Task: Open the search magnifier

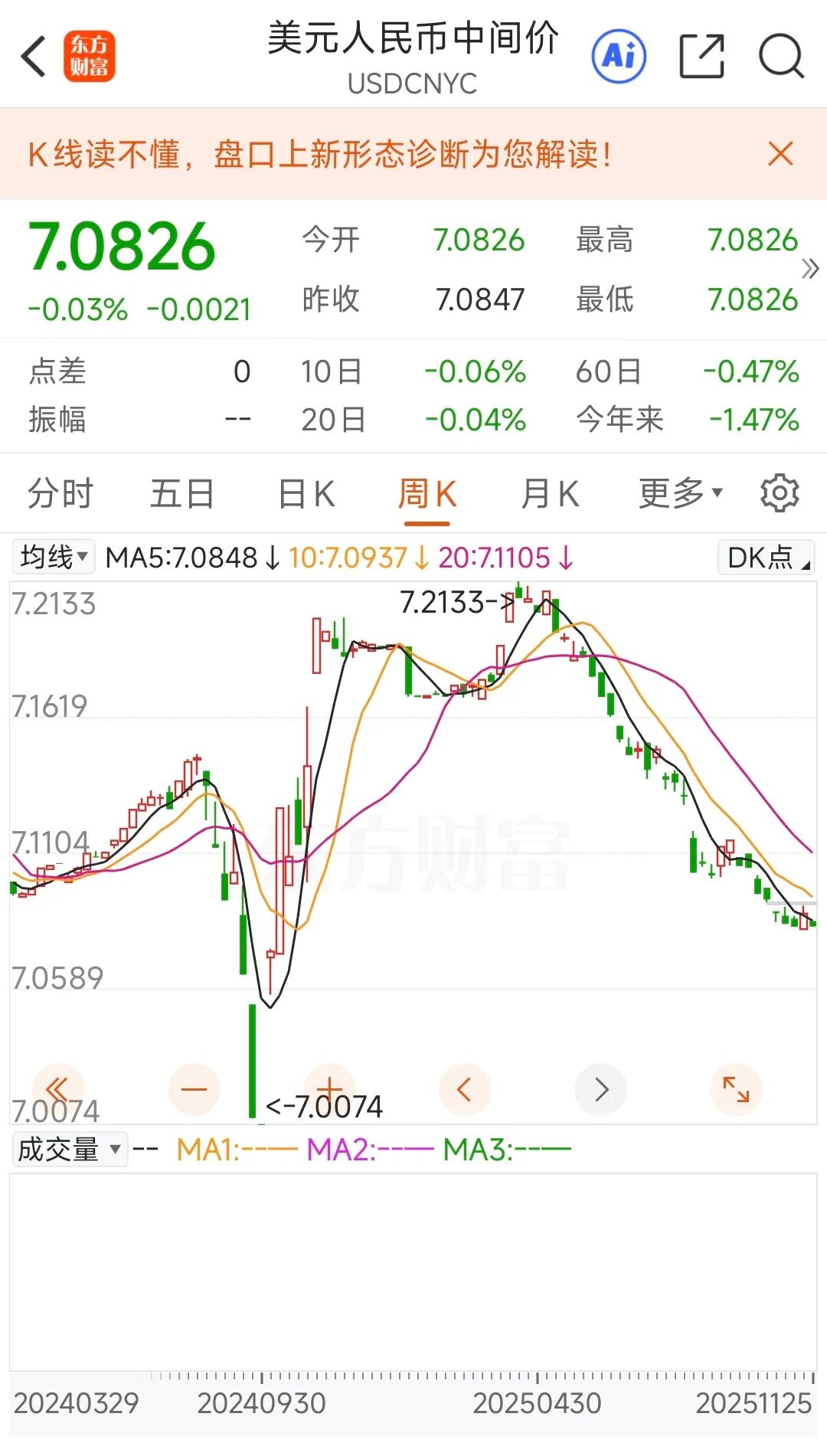Action: pyautogui.click(x=780, y=56)
